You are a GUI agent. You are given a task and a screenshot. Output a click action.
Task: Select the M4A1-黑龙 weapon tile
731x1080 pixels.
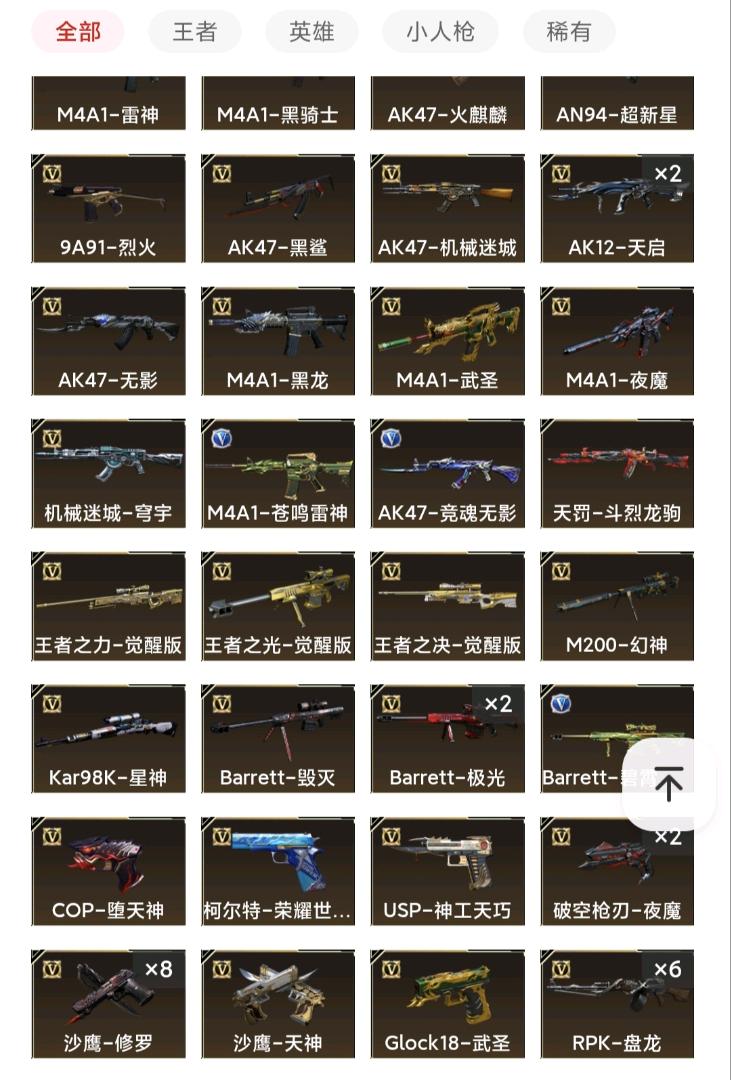(x=278, y=341)
